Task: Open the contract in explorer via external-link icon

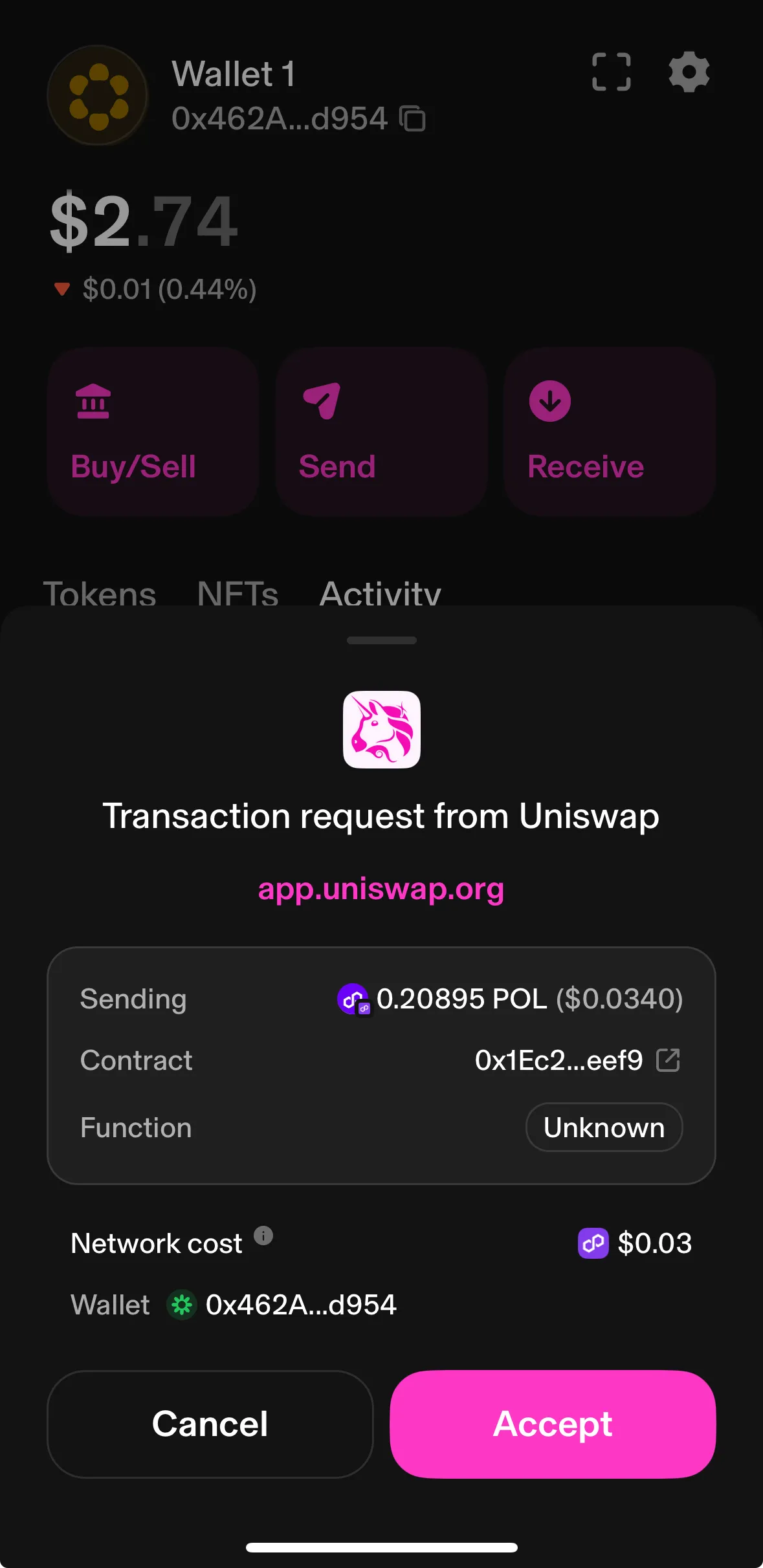Action: click(669, 1060)
